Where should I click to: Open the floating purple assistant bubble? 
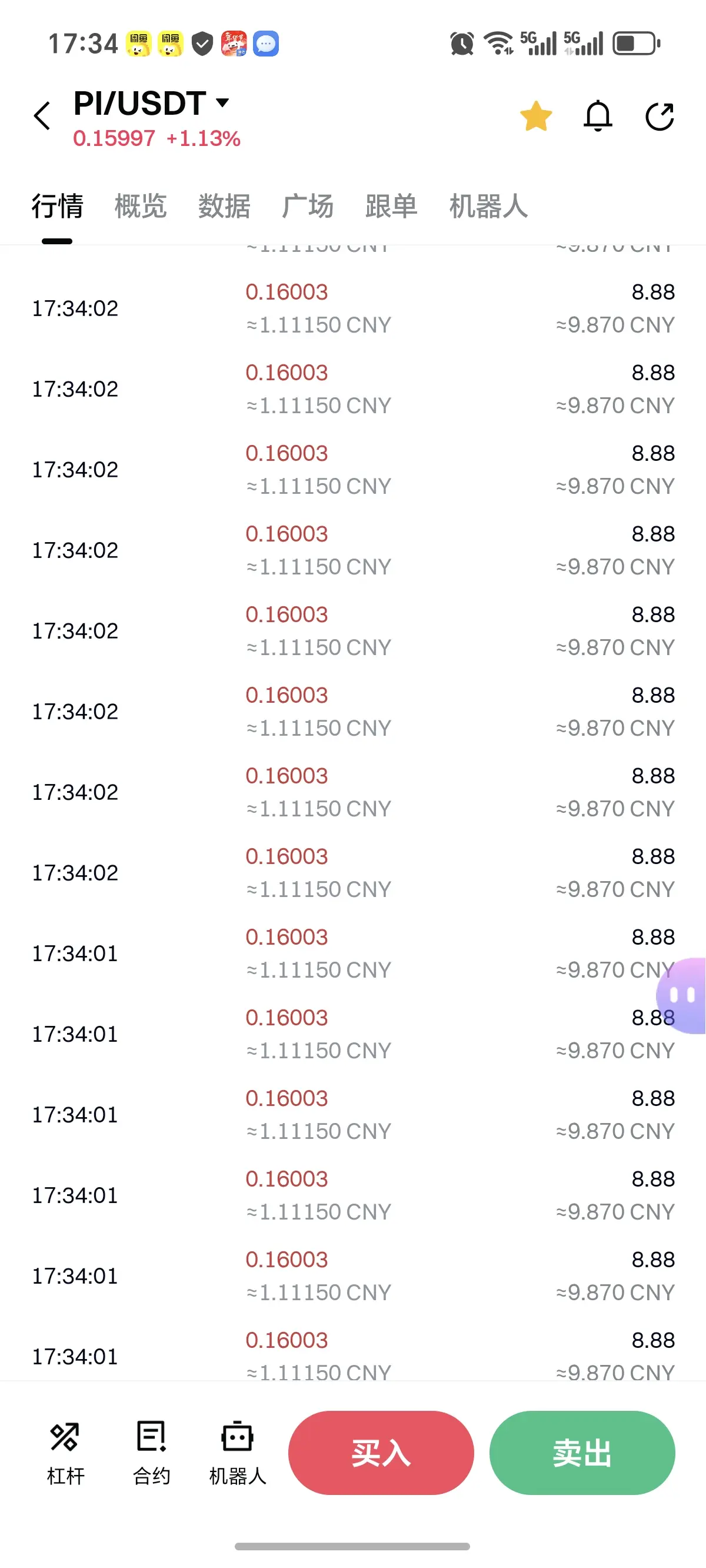tap(683, 996)
